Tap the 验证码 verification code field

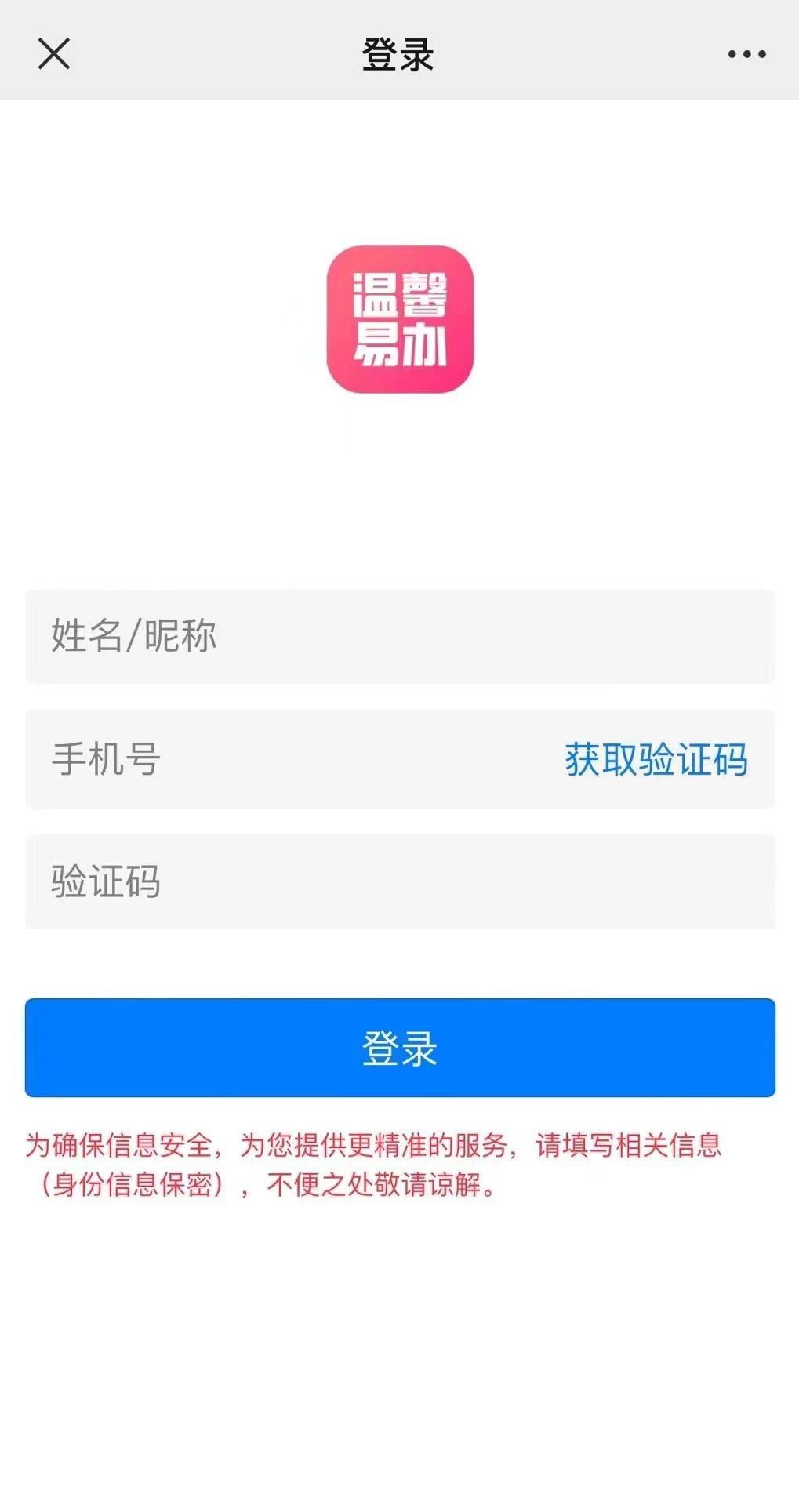pyautogui.click(x=400, y=881)
